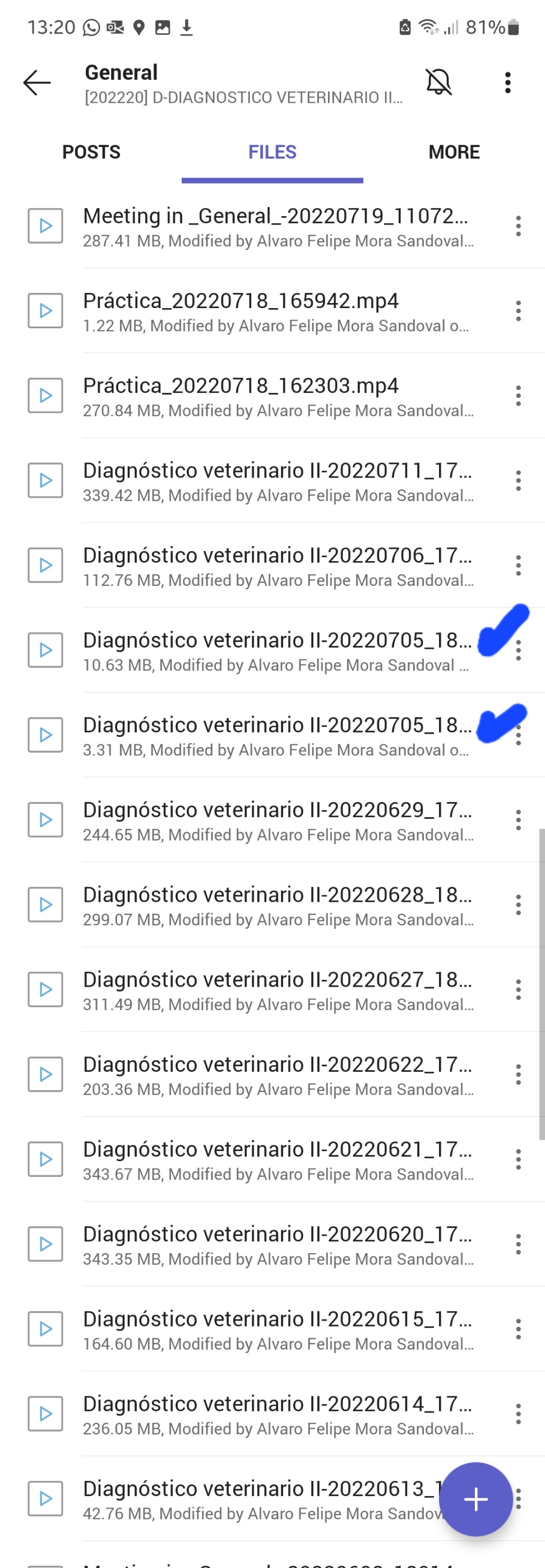This screenshot has height=1568, width=545.
Task: Open Práctica_20220718_162303.mp4 file
Action: click(x=277, y=396)
